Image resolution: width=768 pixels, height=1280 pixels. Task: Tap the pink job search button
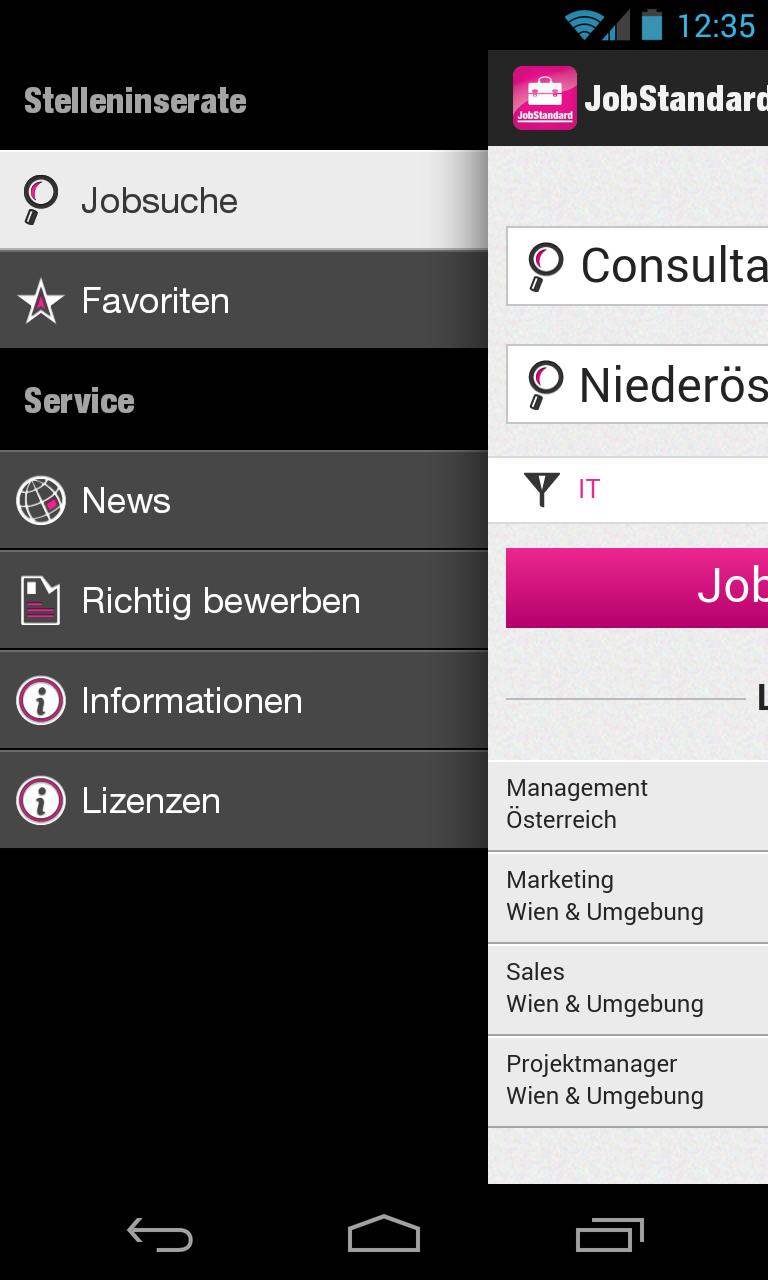[x=637, y=587]
